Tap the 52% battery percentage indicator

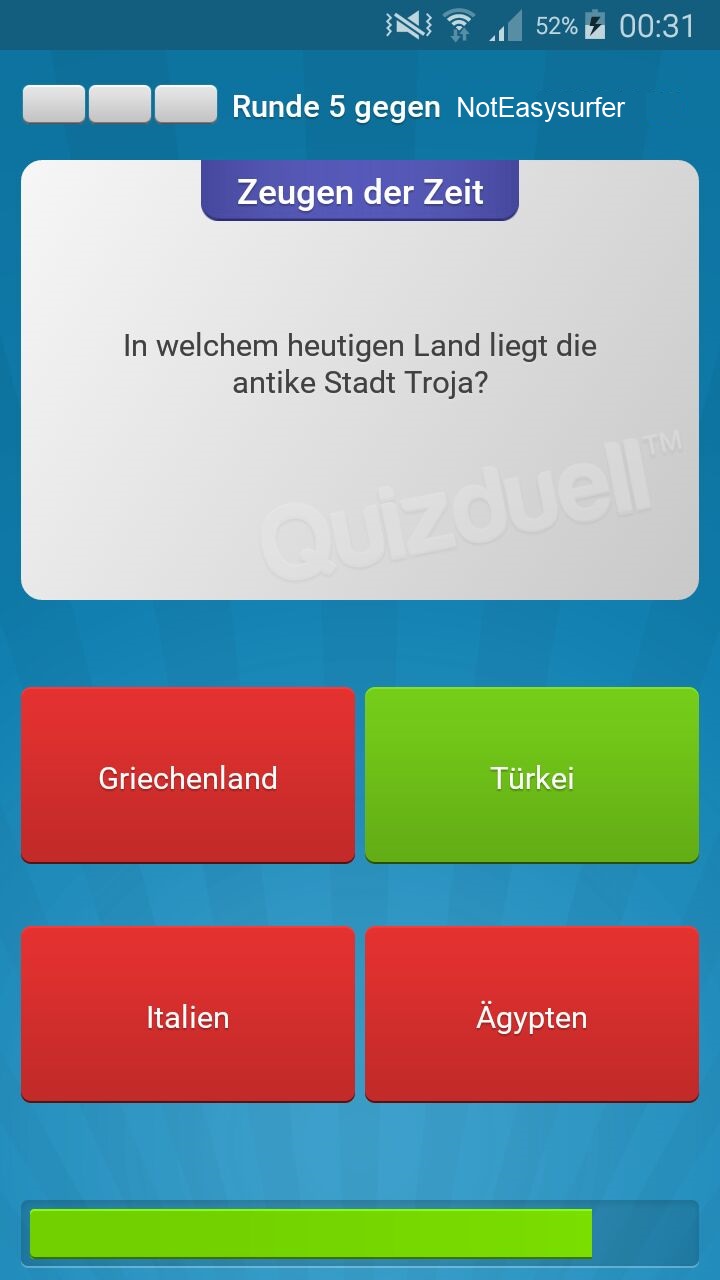[556, 24]
